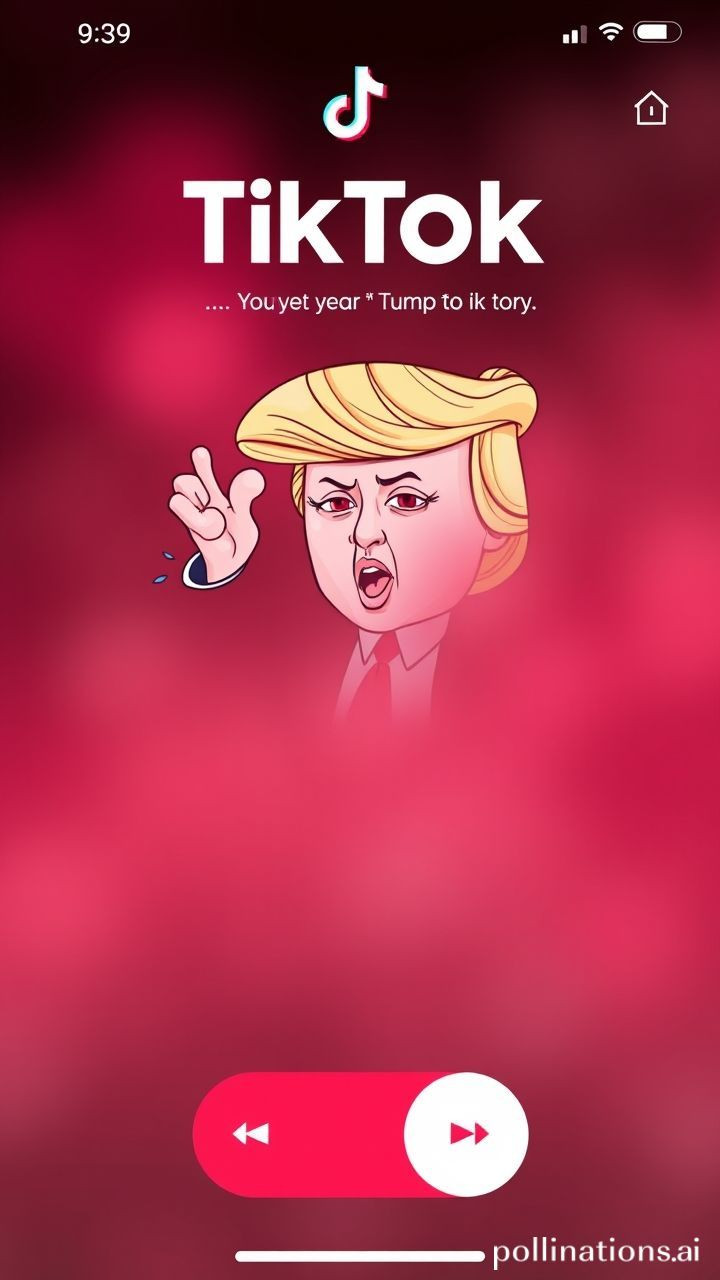Open the home icon at top right
The height and width of the screenshot is (1280, 720).
[651, 108]
